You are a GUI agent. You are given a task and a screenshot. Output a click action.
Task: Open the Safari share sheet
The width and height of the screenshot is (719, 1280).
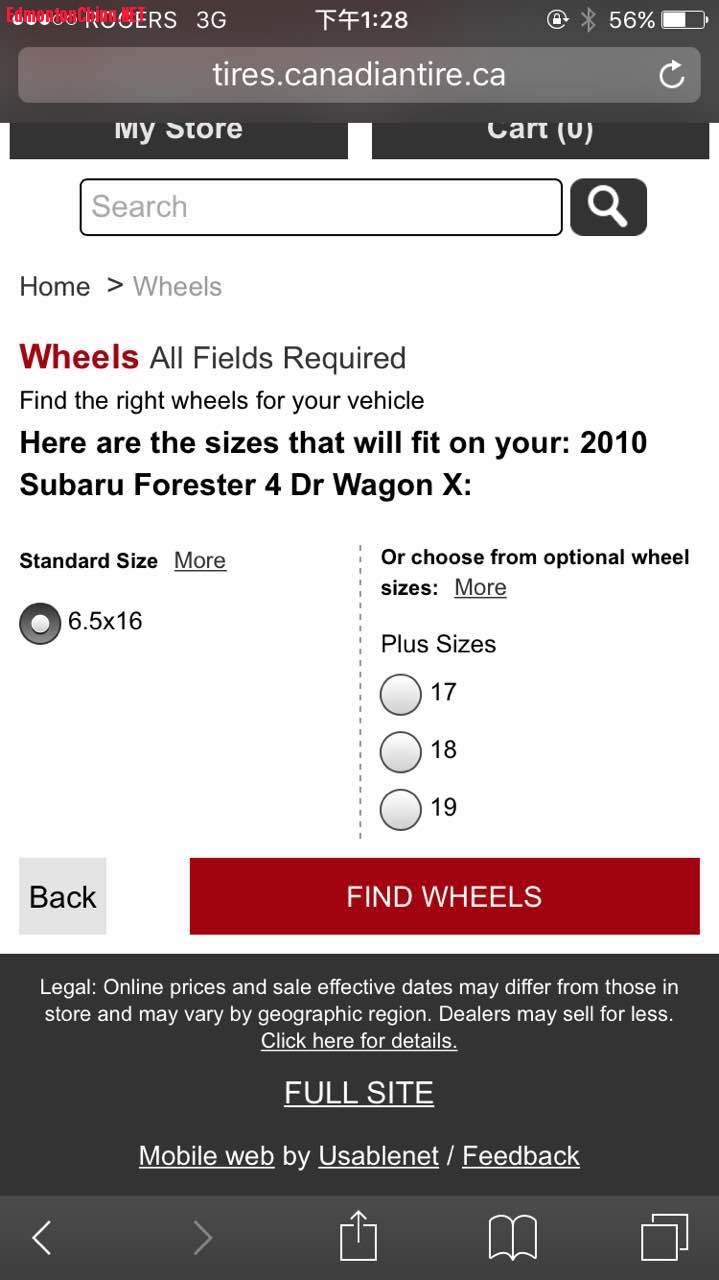(x=358, y=1237)
